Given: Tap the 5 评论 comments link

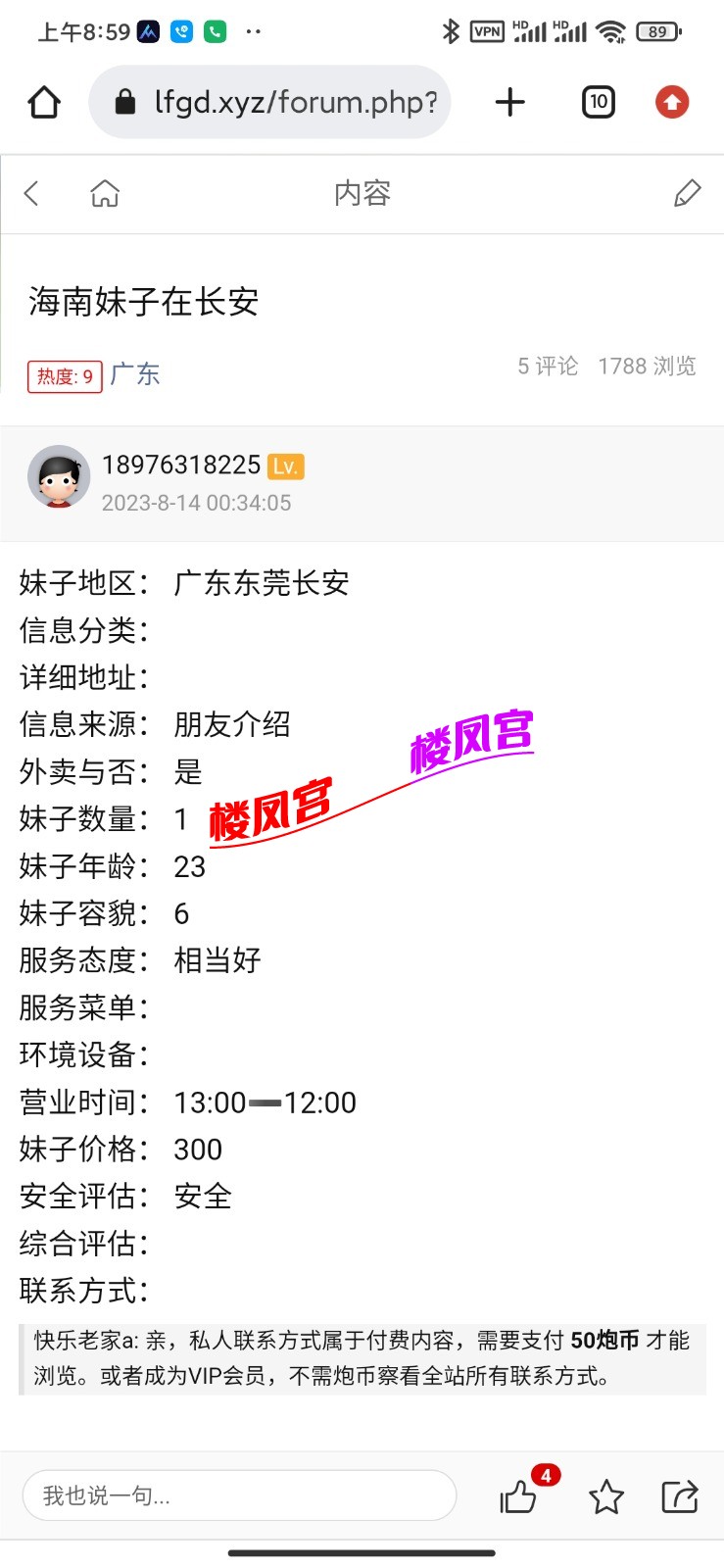Looking at the screenshot, I should 546,366.
